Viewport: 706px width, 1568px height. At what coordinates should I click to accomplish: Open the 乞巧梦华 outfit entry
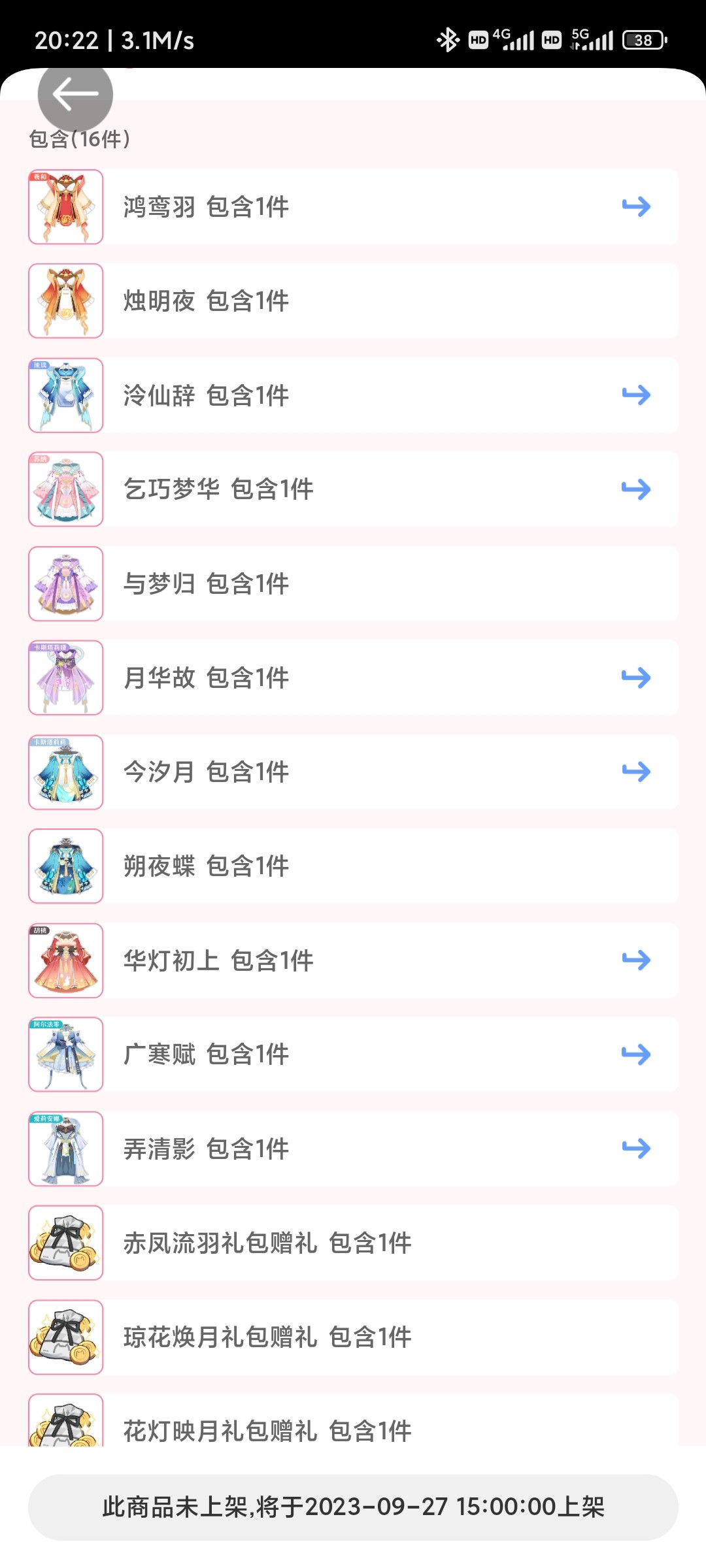353,489
